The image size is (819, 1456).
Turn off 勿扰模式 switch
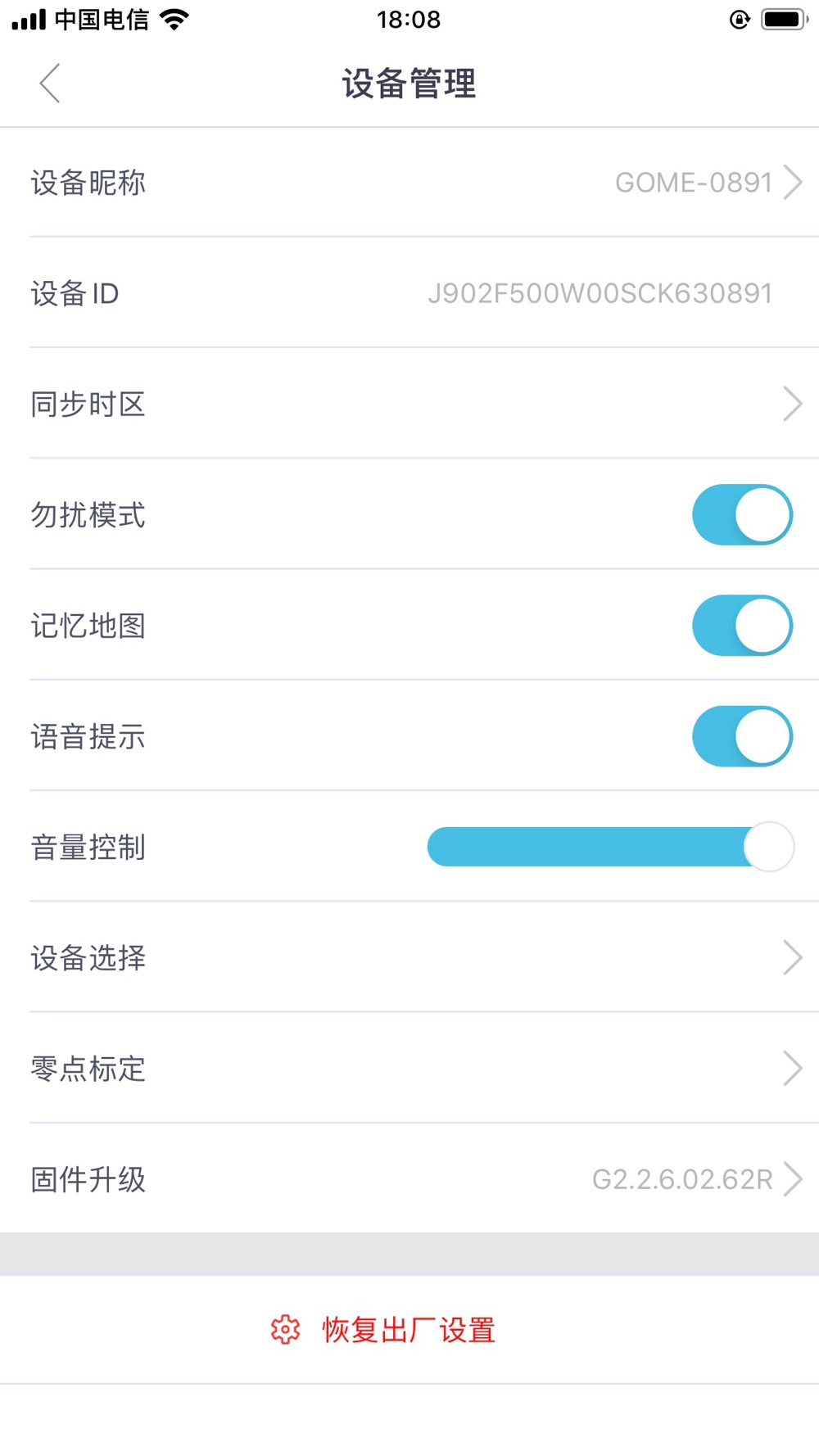point(742,515)
